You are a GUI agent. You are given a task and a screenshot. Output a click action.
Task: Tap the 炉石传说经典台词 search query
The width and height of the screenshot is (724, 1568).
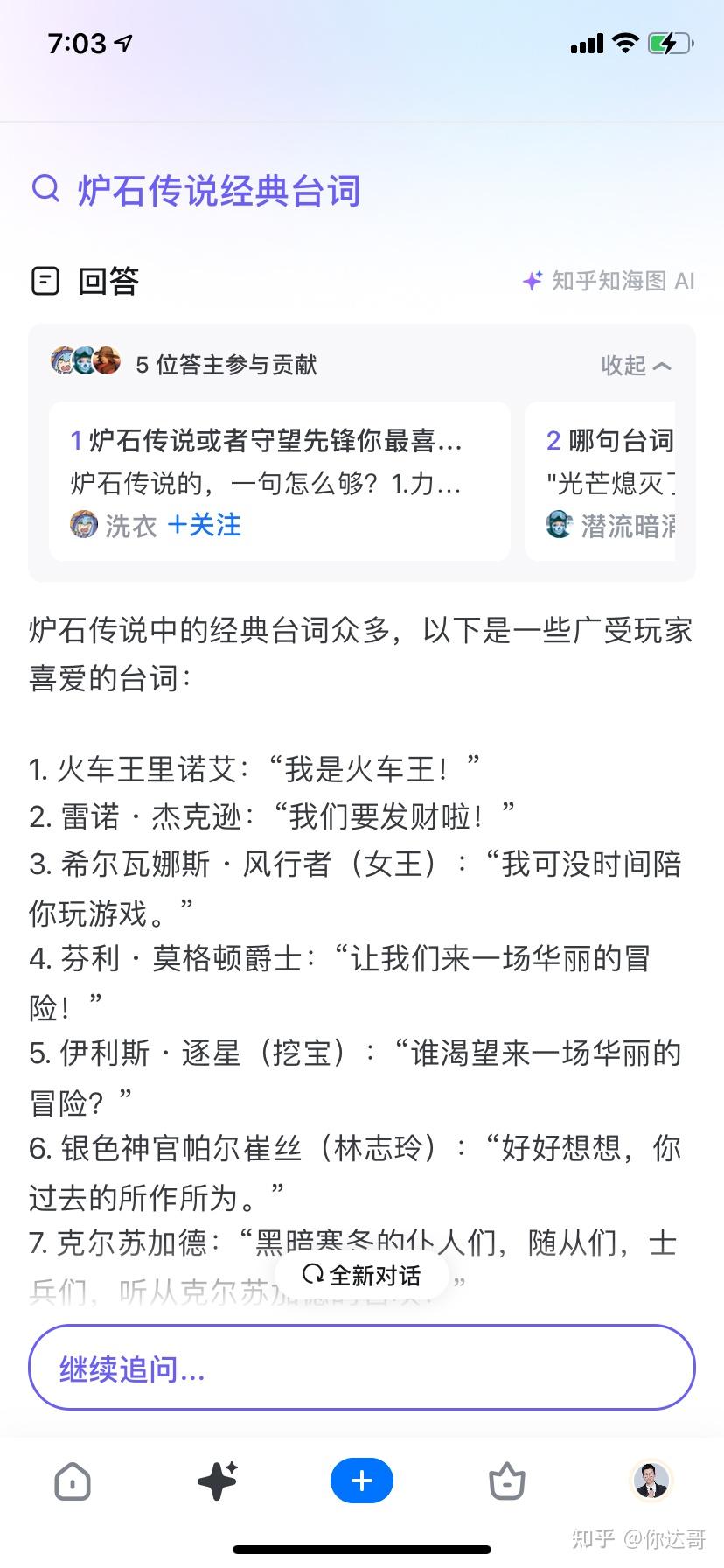click(x=219, y=191)
